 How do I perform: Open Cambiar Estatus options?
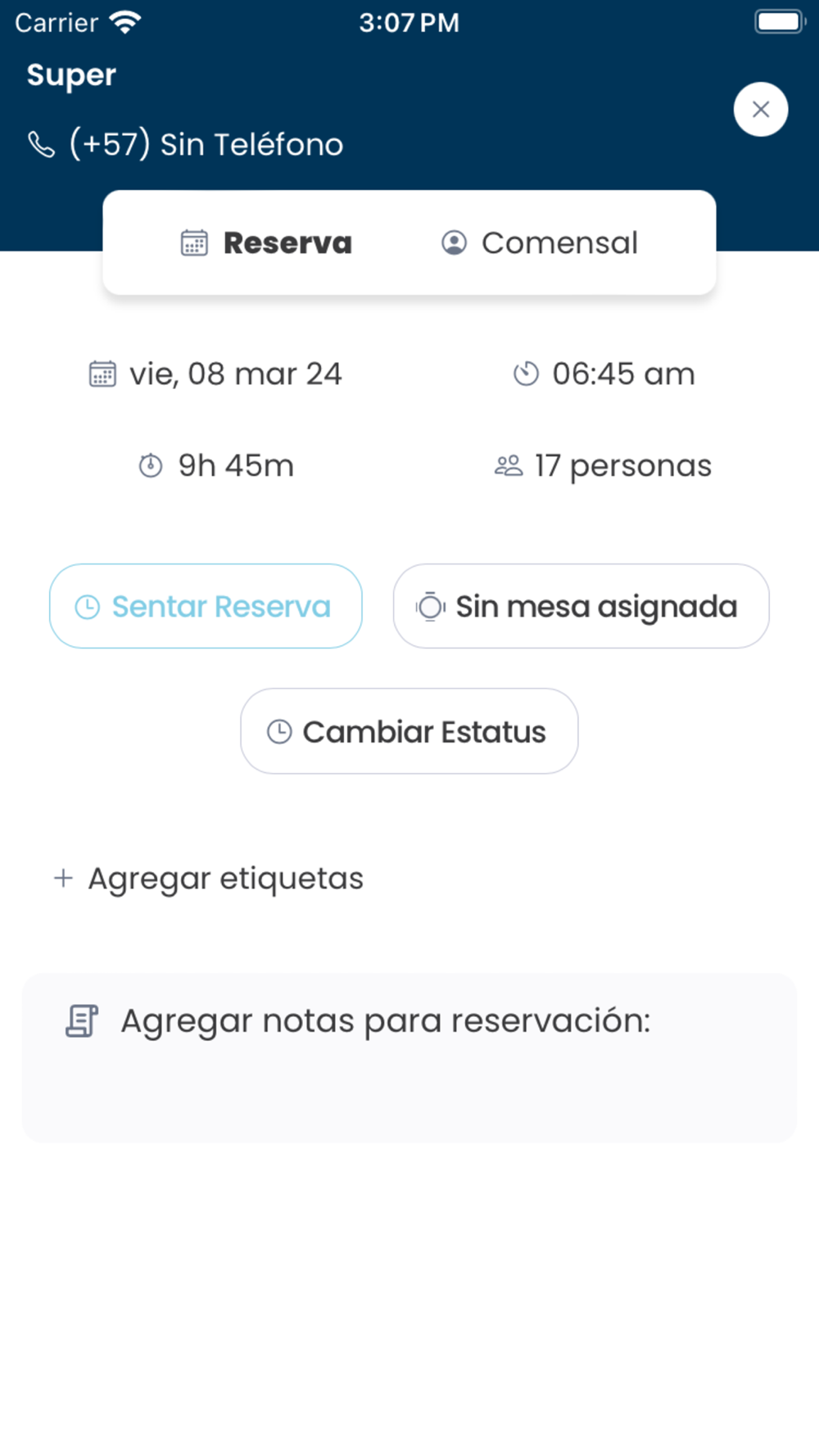[x=409, y=731]
